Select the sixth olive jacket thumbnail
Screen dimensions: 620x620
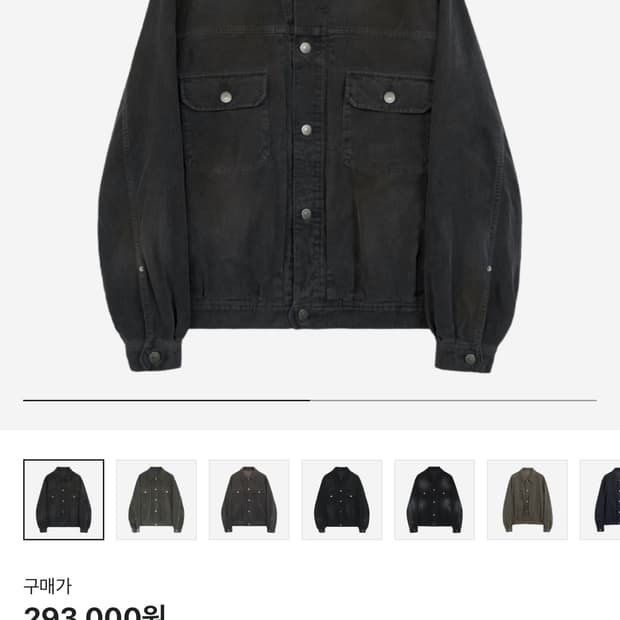(x=527, y=499)
